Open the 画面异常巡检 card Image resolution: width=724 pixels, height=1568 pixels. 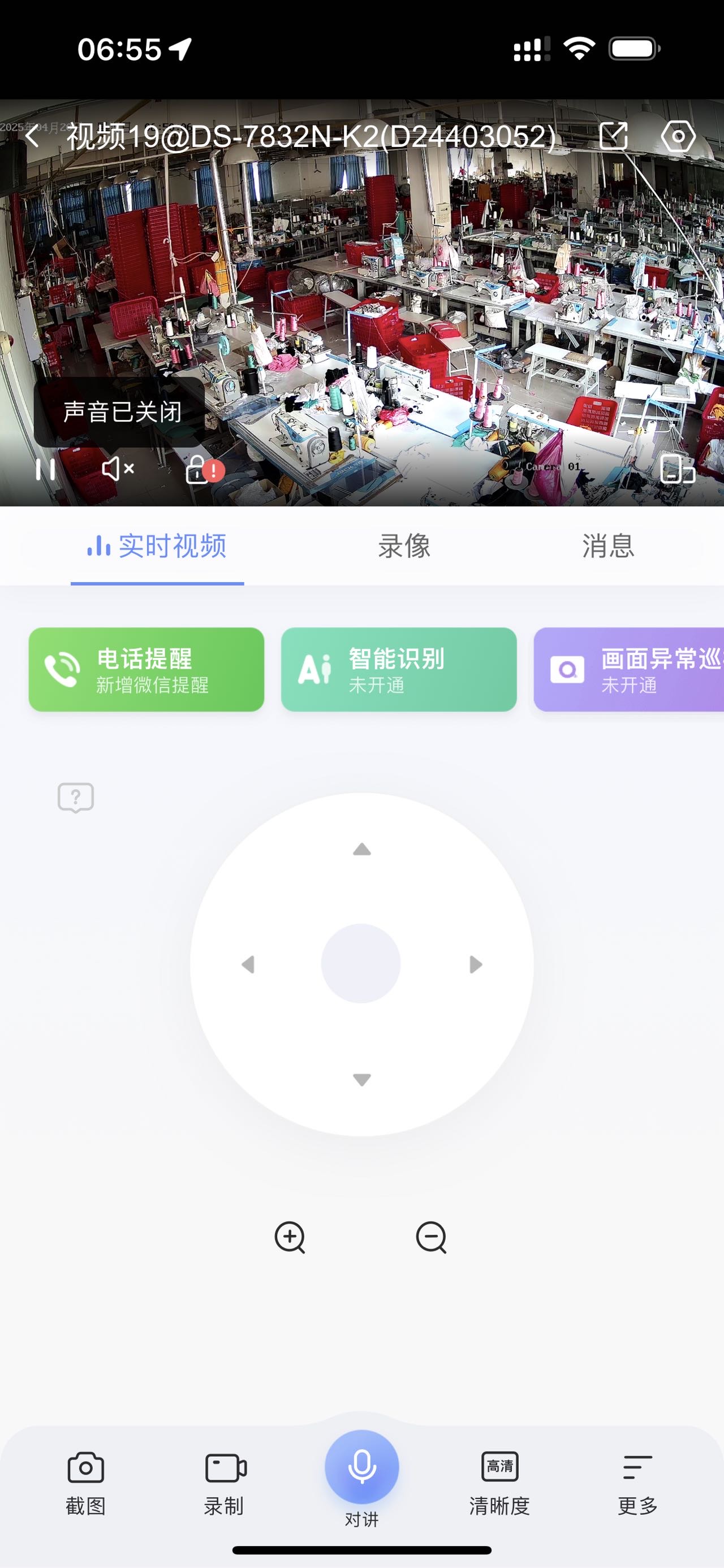coord(629,670)
